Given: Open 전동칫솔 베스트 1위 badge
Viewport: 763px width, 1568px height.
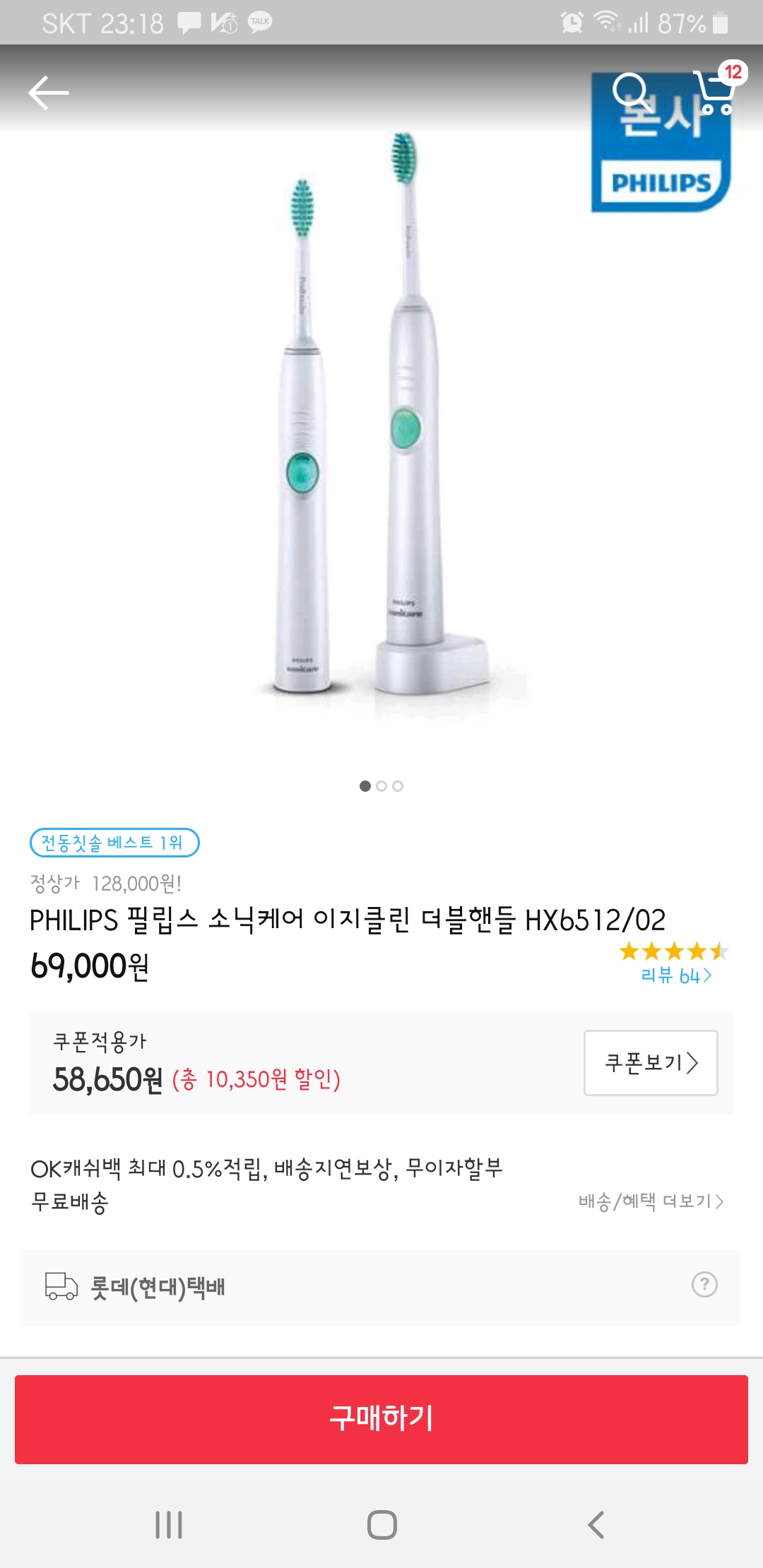Looking at the screenshot, I should (x=114, y=843).
